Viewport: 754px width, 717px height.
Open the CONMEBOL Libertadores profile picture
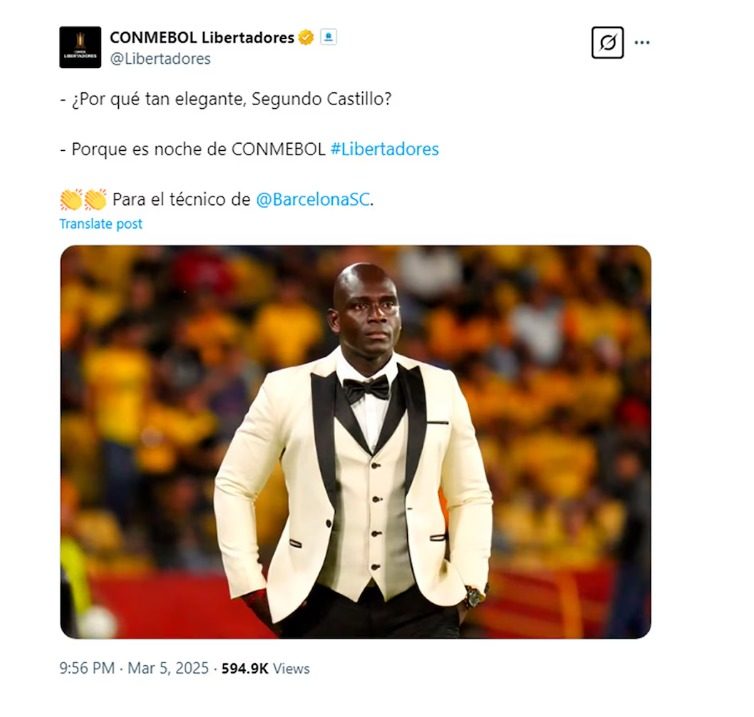(x=80, y=47)
